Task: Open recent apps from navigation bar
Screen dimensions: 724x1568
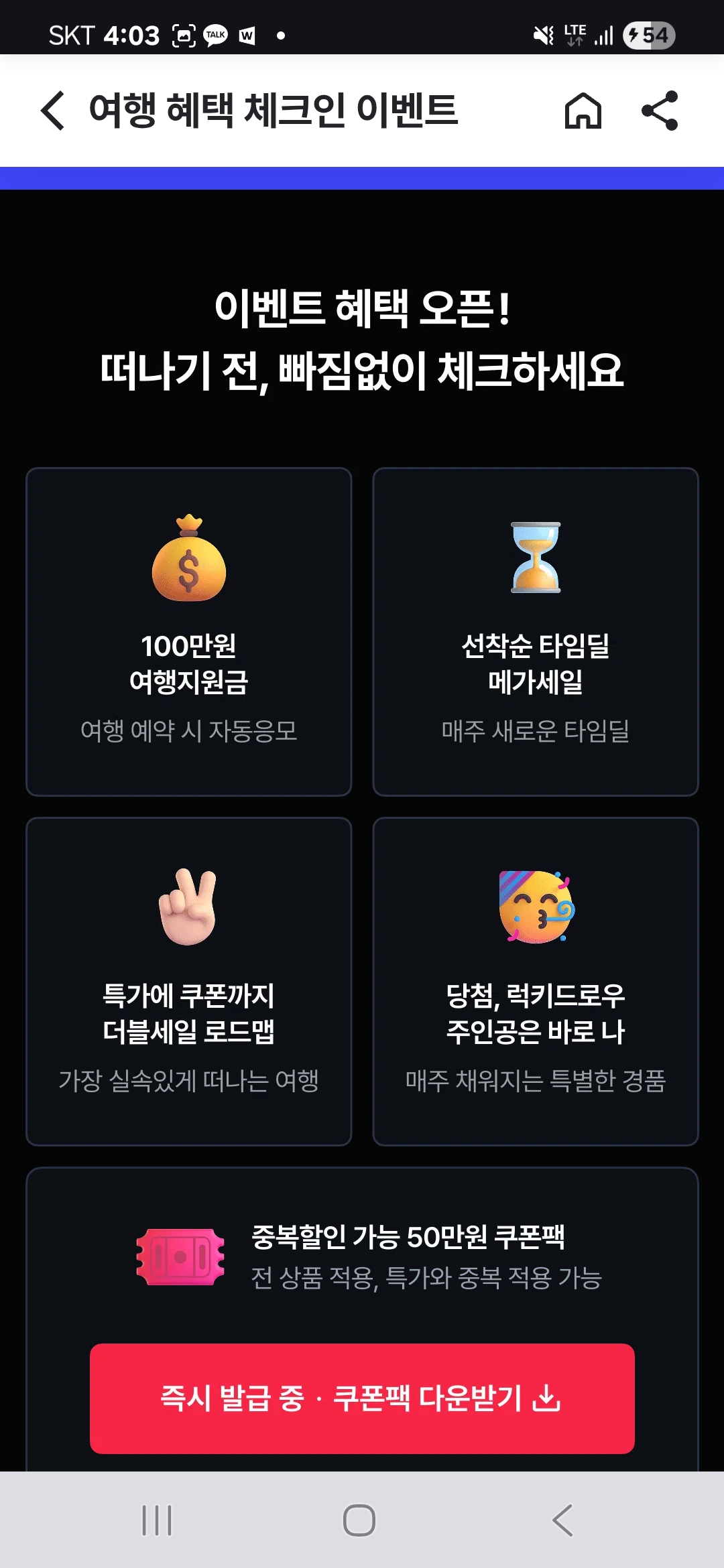Action: click(157, 1520)
